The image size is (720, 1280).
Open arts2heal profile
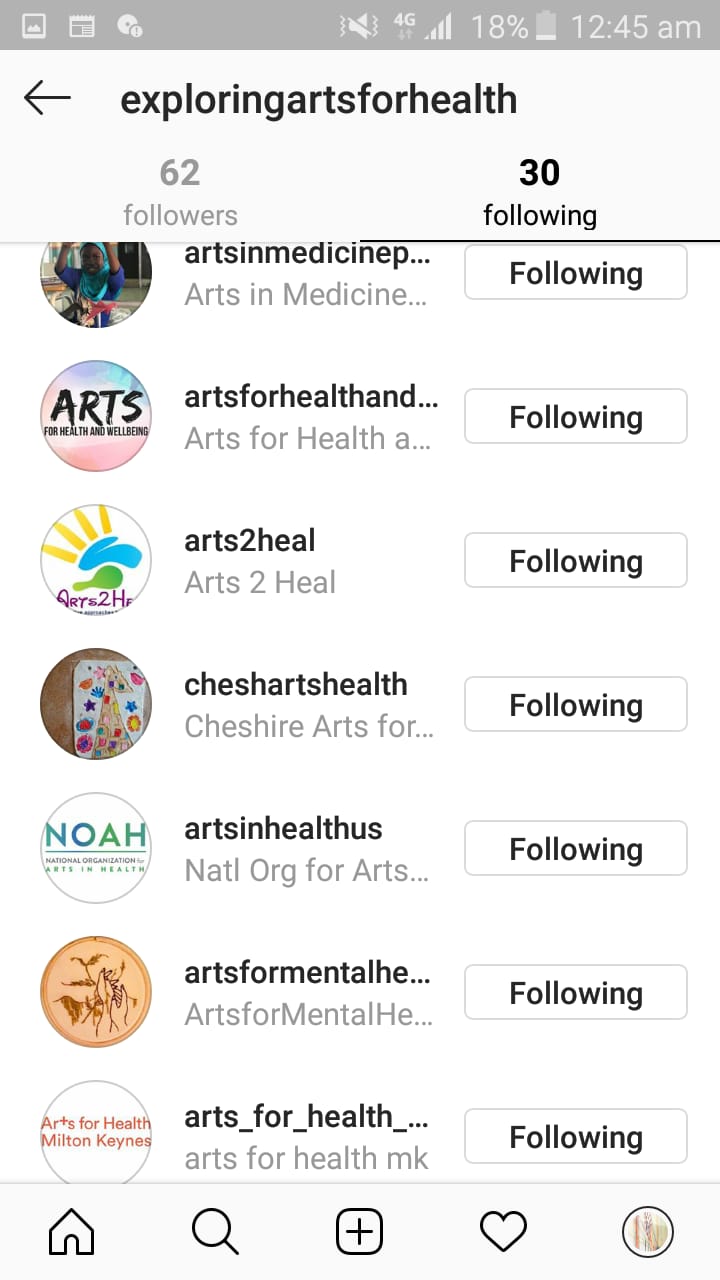coord(249,541)
